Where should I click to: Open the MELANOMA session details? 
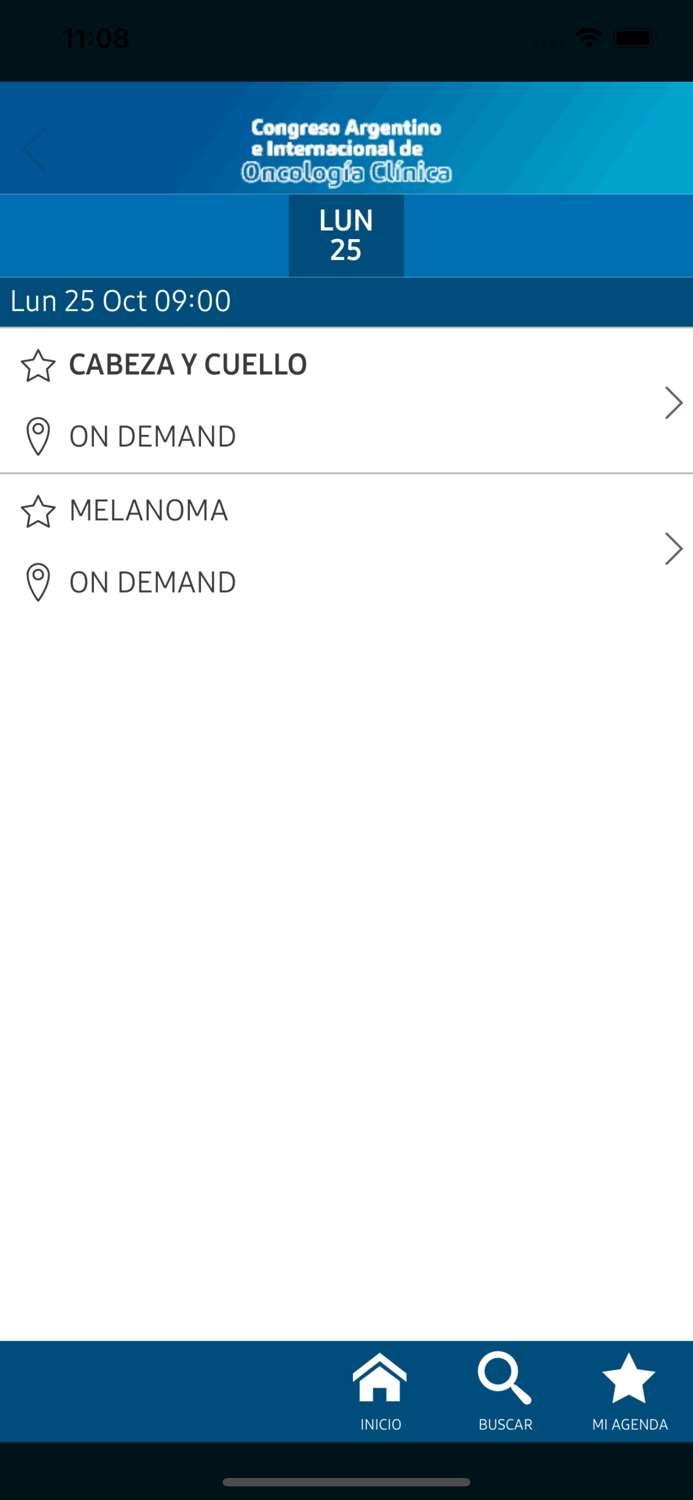[x=672, y=548]
